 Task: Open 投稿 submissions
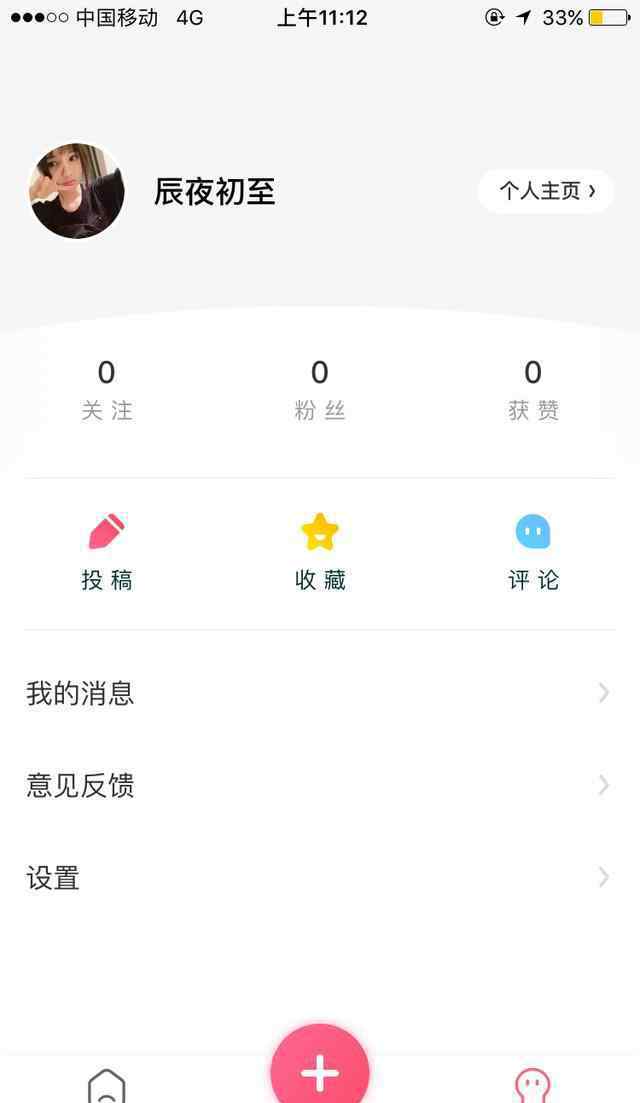107,551
